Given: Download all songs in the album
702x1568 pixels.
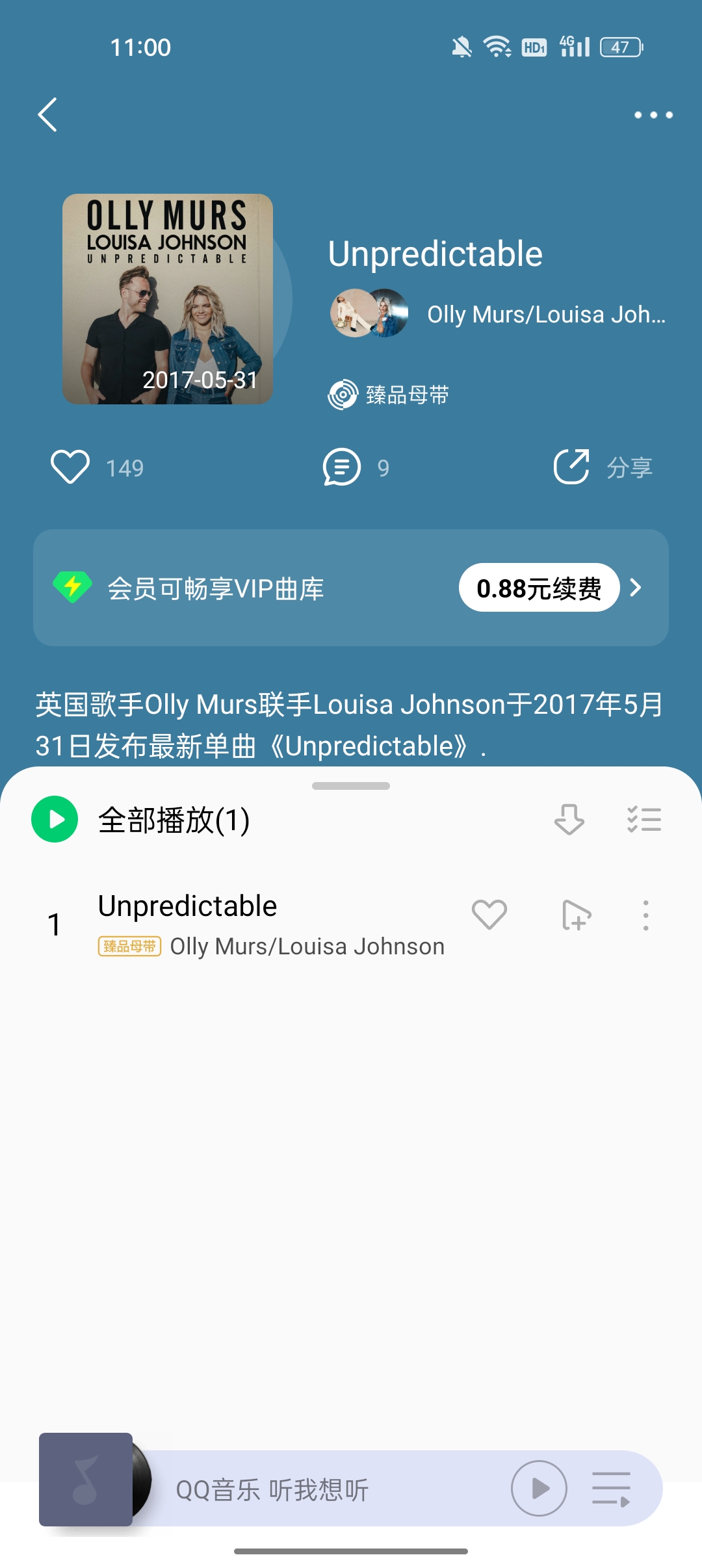Looking at the screenshot, I should point(569,820).
